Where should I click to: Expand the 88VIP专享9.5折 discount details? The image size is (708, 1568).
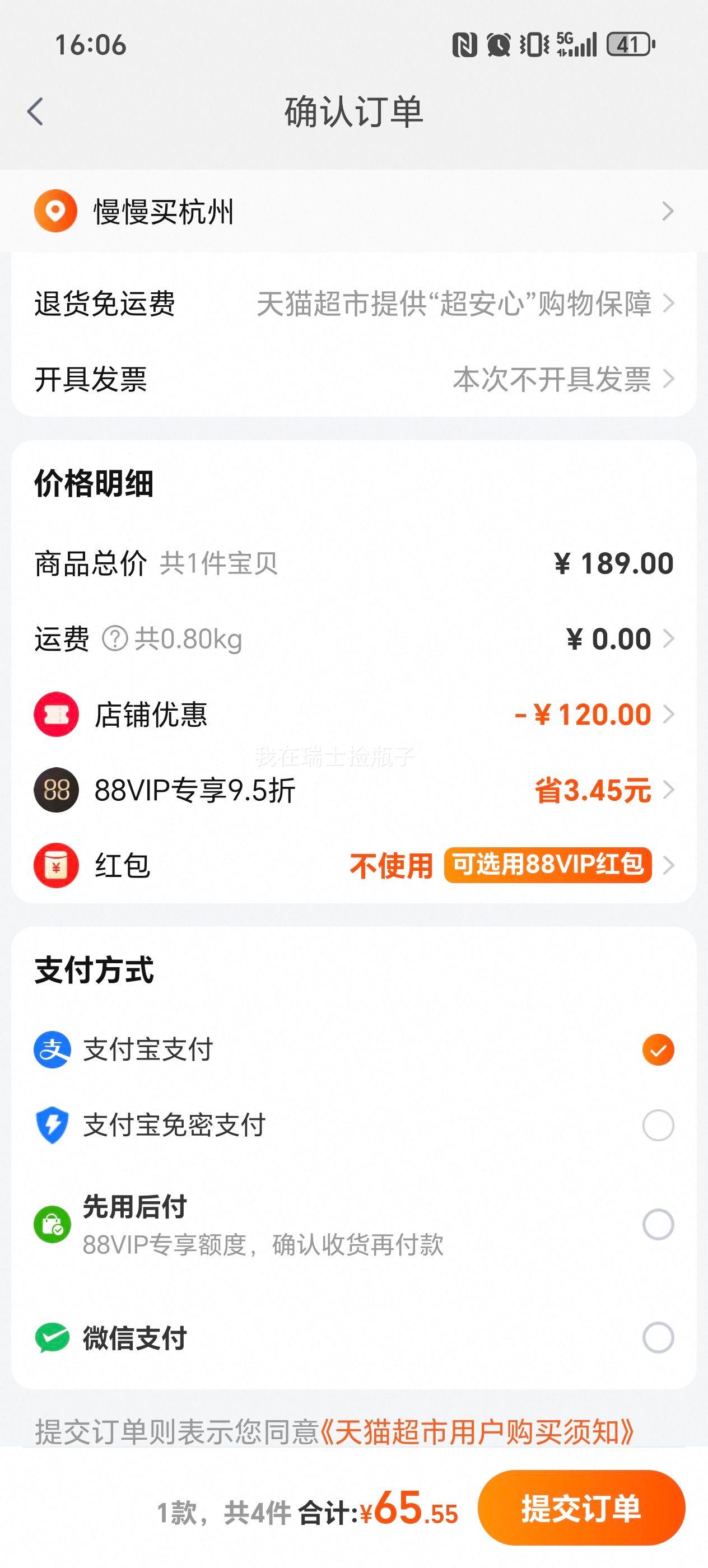click(353, 792)
